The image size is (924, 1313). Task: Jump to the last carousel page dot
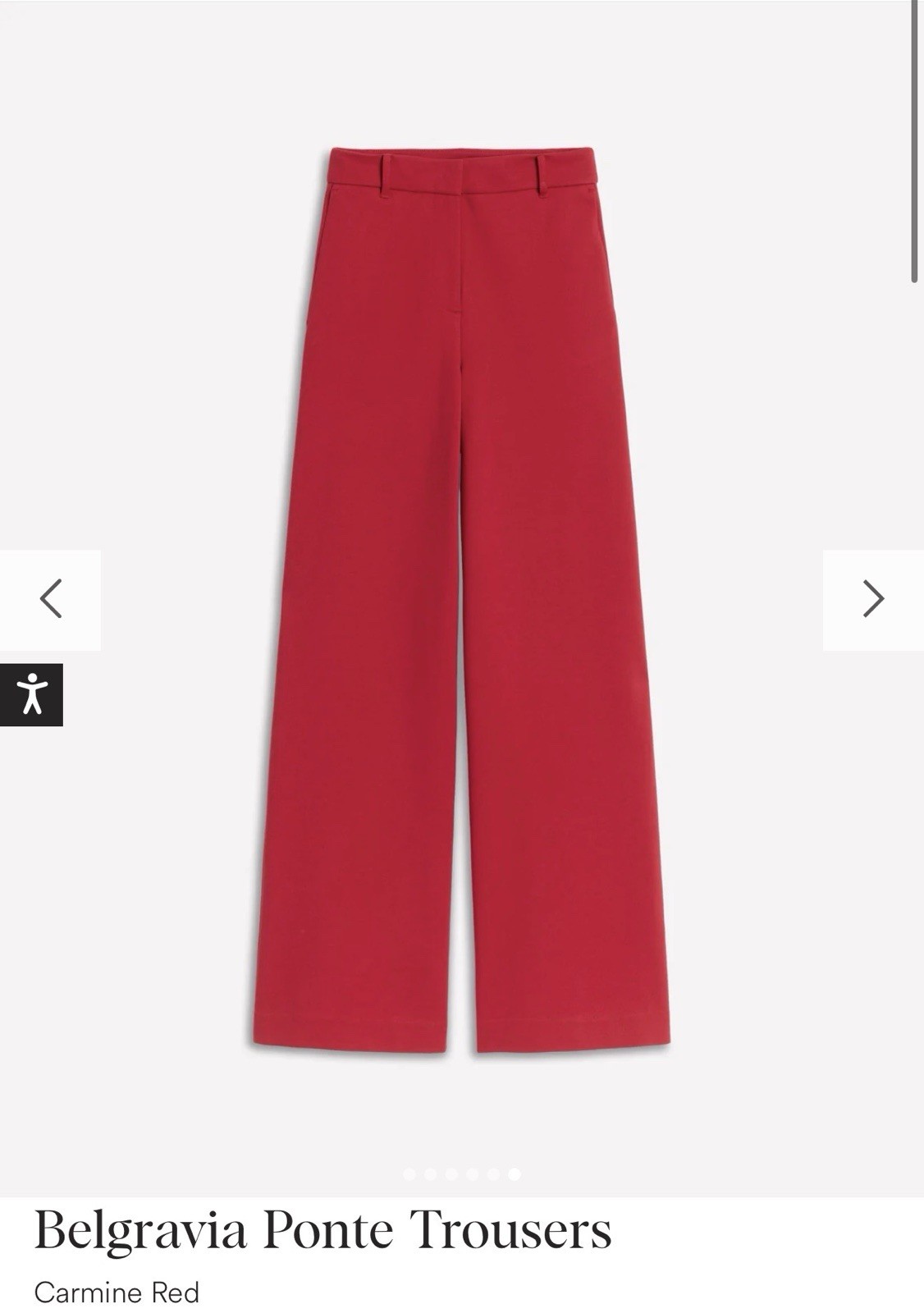click(x=515, y=1174)
